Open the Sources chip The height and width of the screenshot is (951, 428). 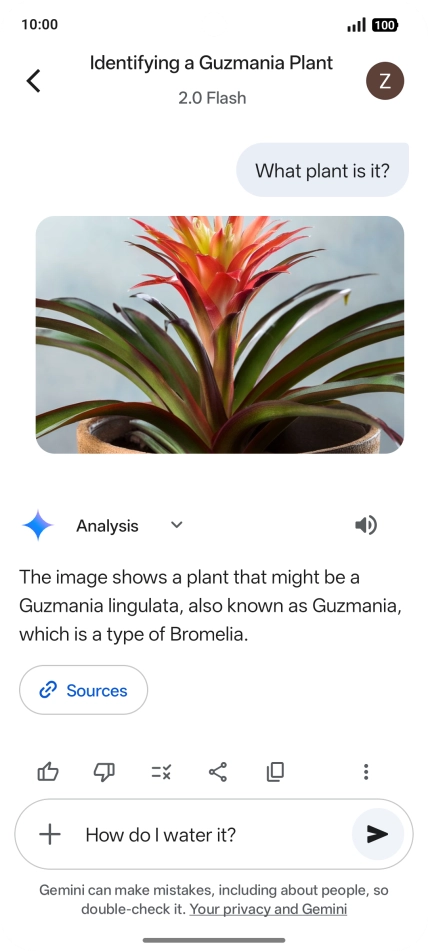(84, 690)
